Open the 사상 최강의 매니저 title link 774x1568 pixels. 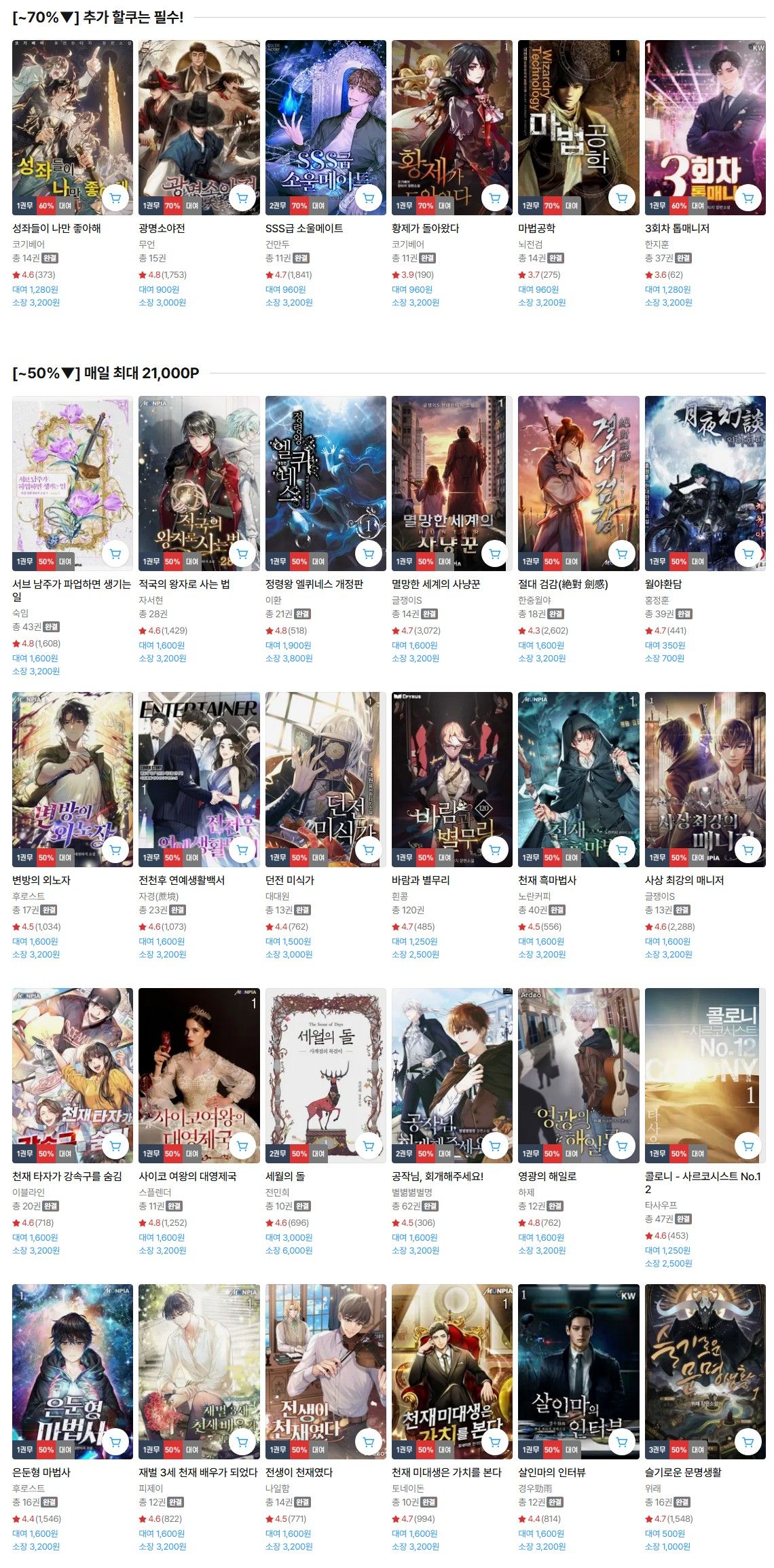(684, 880)
